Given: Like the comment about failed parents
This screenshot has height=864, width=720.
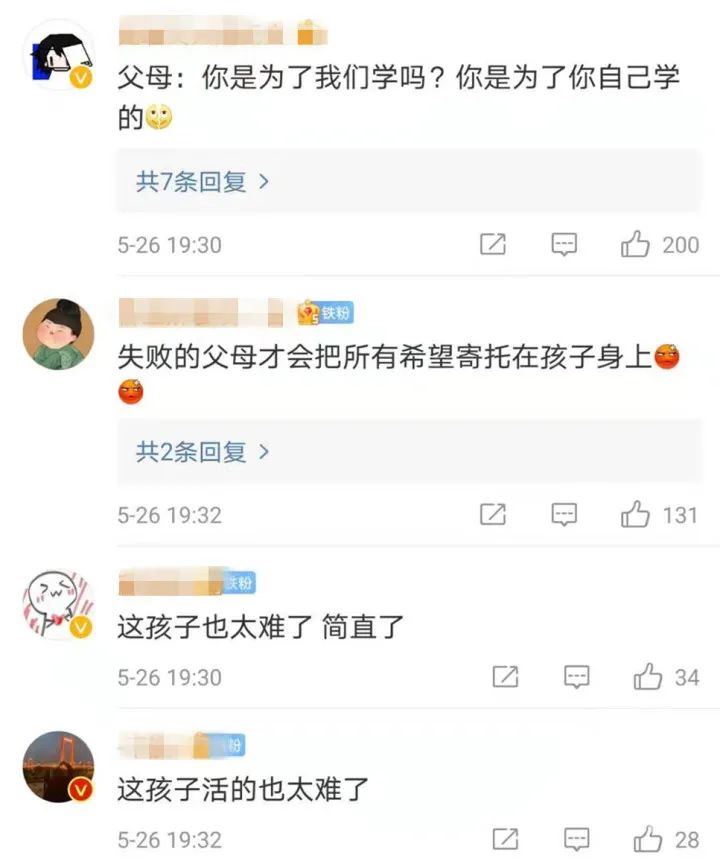Looking at the screenshot, I should point(637,515).
